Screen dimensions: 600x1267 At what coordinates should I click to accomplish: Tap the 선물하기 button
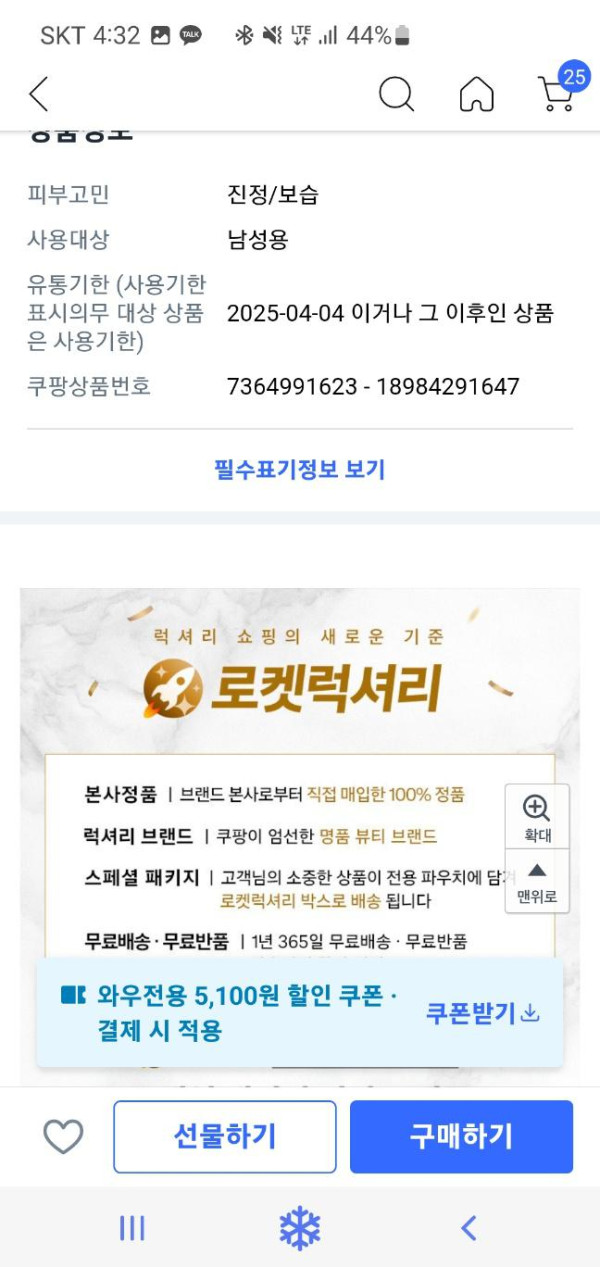(225, 1137)
